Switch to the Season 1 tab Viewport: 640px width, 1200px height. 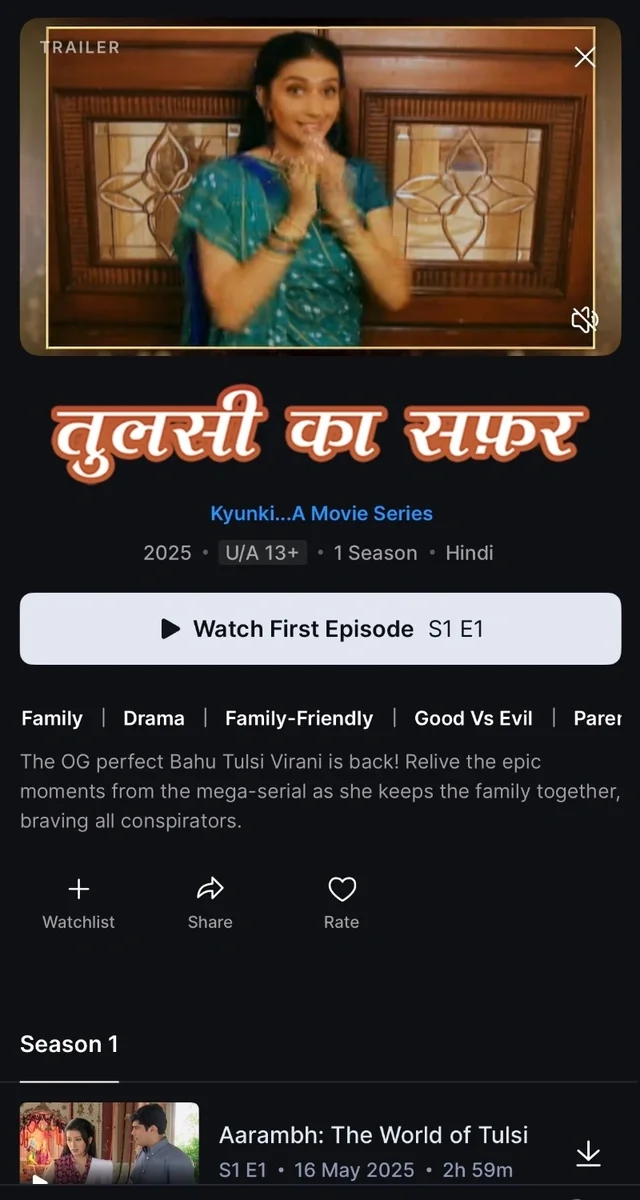69,1044
